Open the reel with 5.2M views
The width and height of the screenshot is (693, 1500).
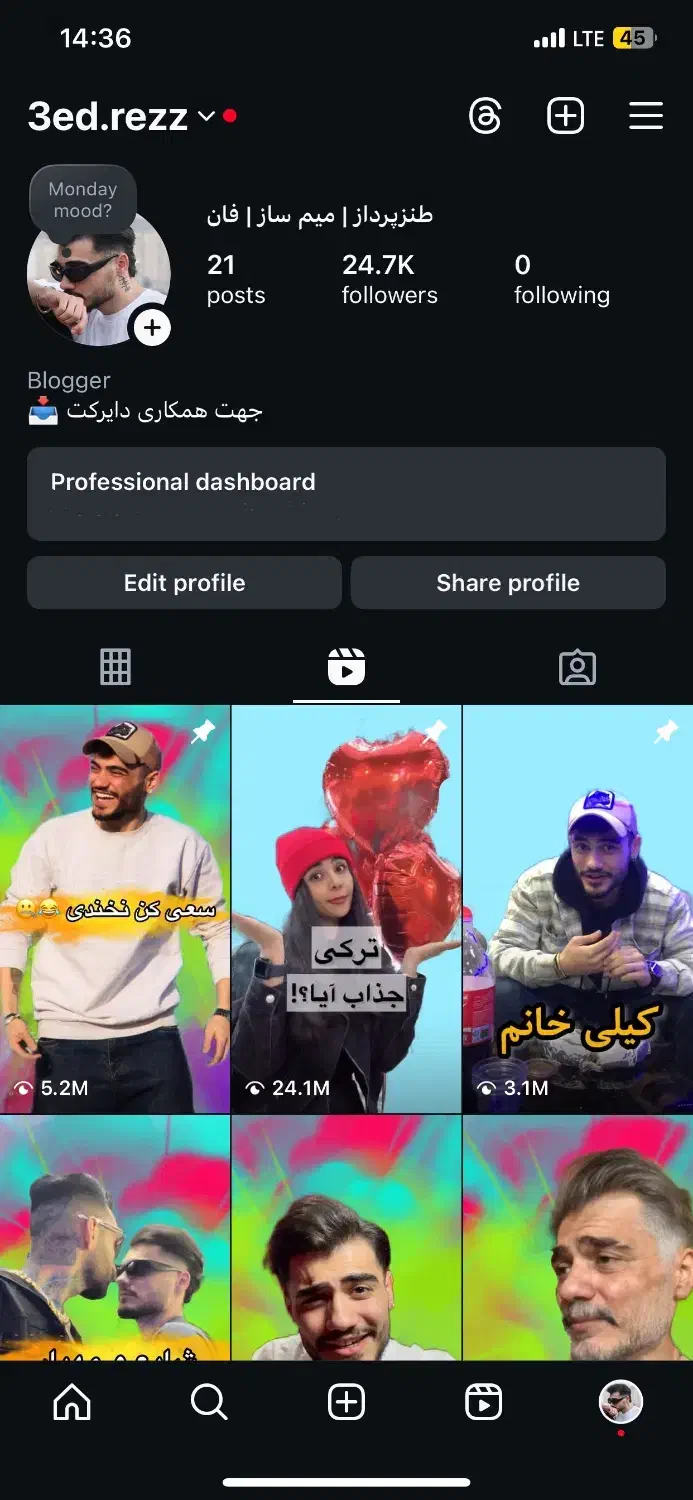[x=115, y=909]
